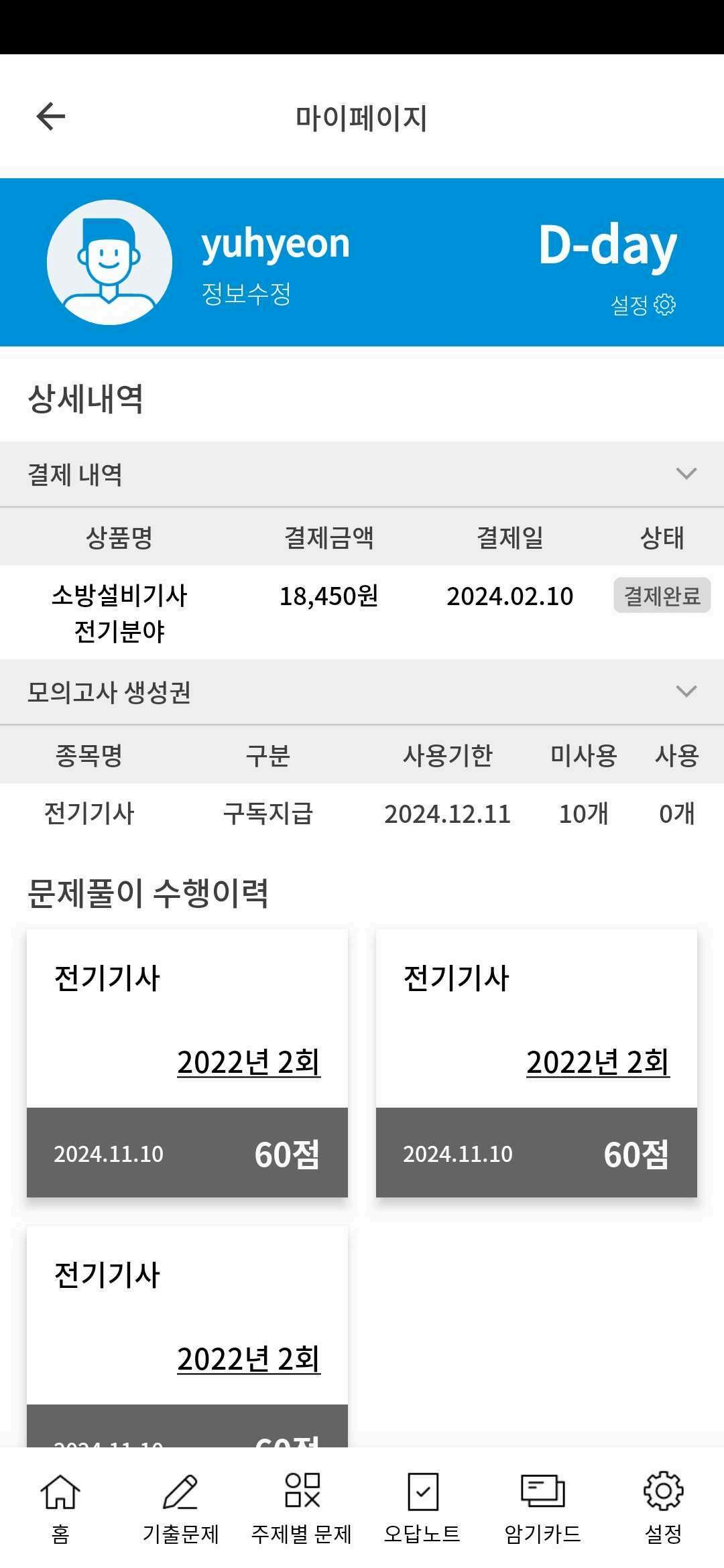Select the 결제완료 status badge
The width and height of the screenshot is (724, 1568).
661,596
